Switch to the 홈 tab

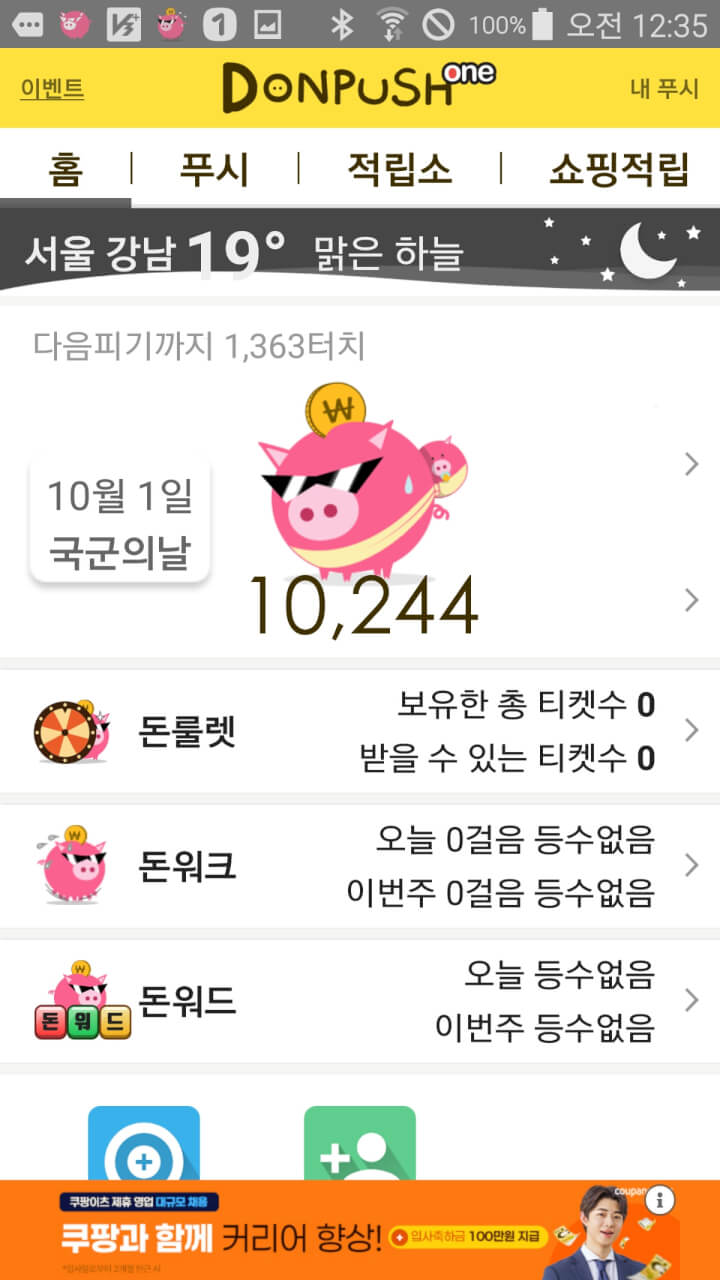coord(65,169)
